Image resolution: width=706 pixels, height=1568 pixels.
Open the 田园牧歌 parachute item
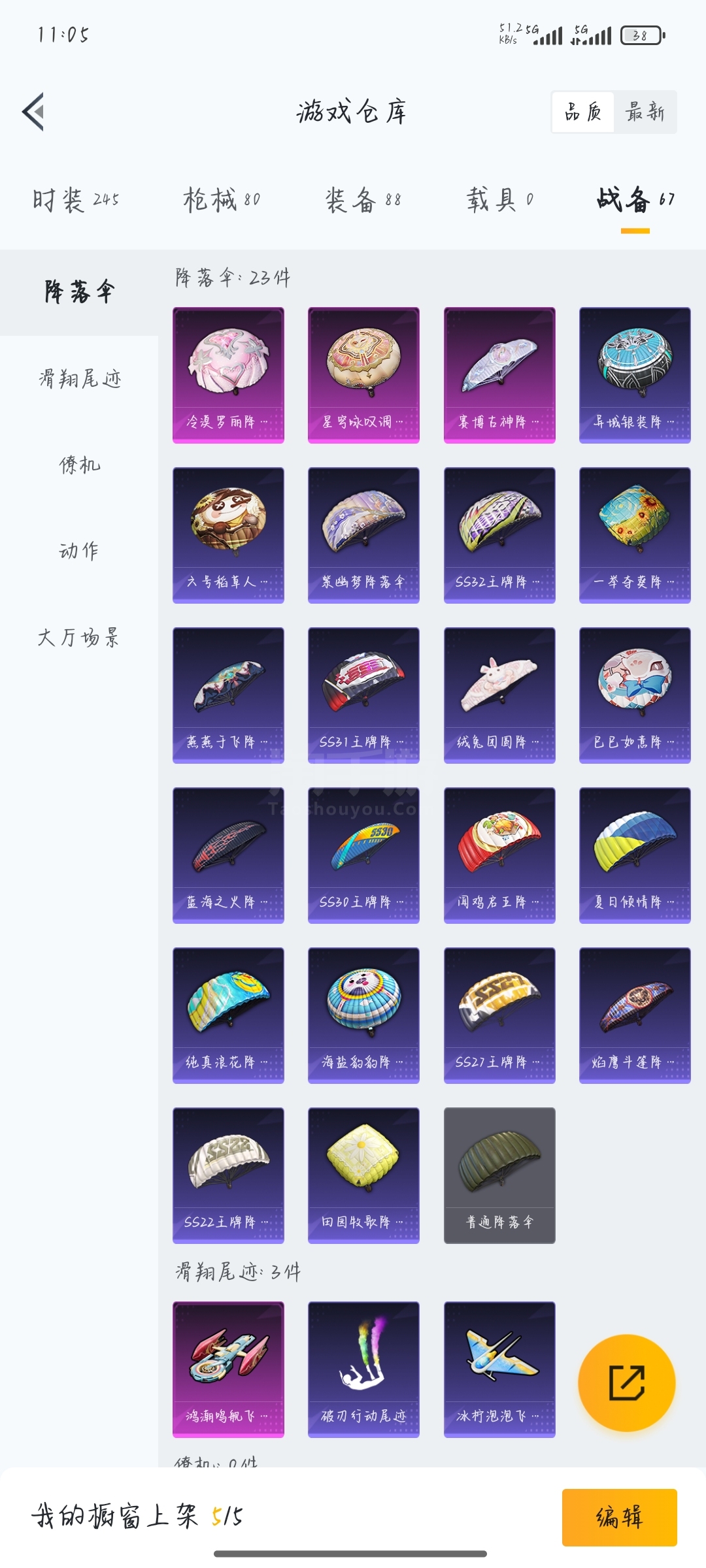click(x=363, y=1175)
